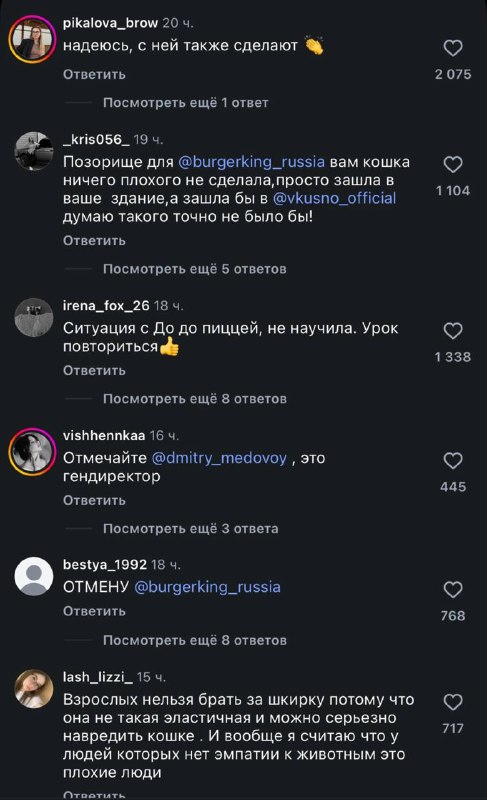The height and width of the screenshot is (800, 487).
Task: Open the @dmitry_medovoy mention link
Action: [219, 458]
